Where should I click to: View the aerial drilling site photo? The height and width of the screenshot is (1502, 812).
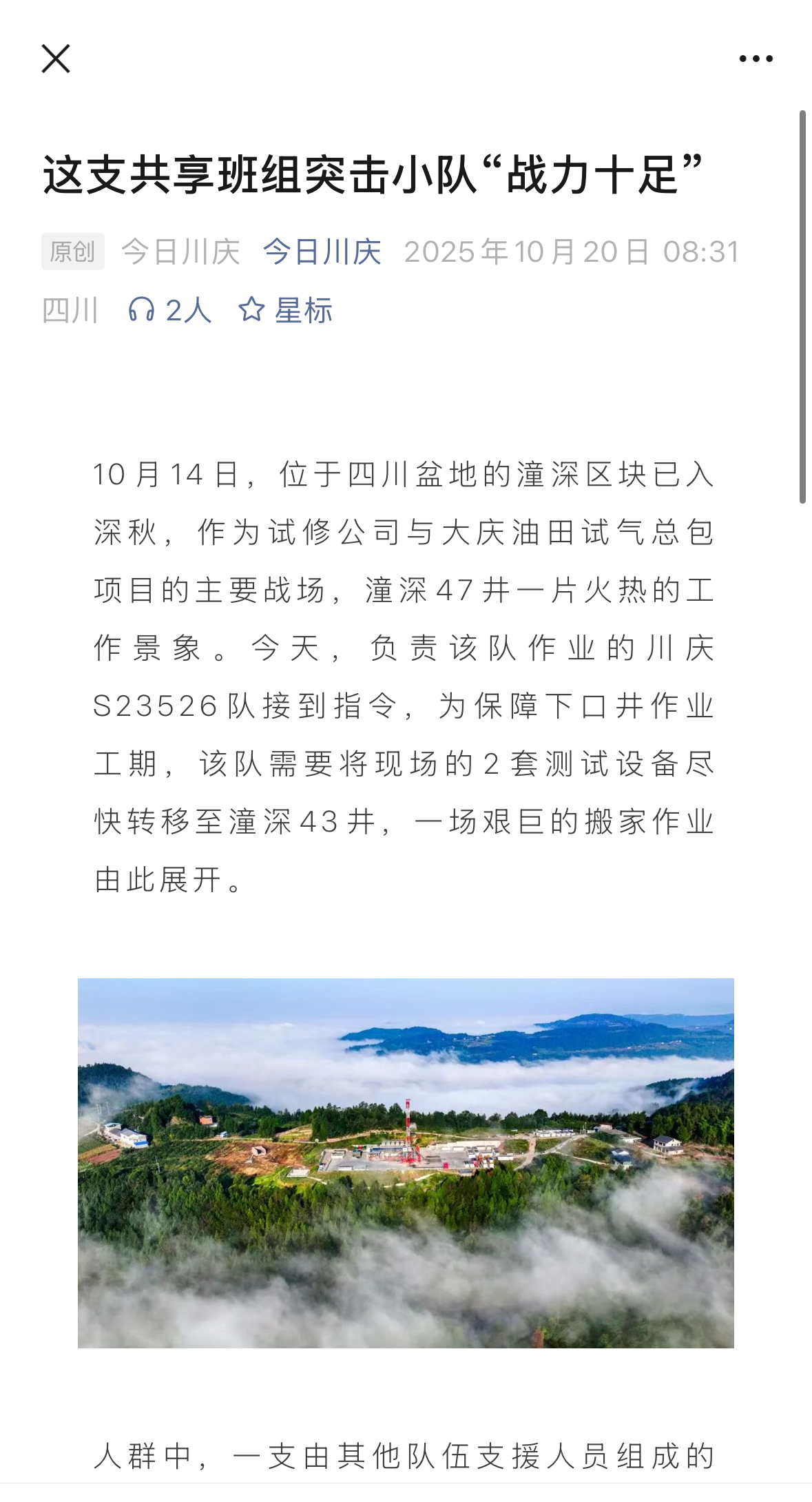[x=406, y=1163]
